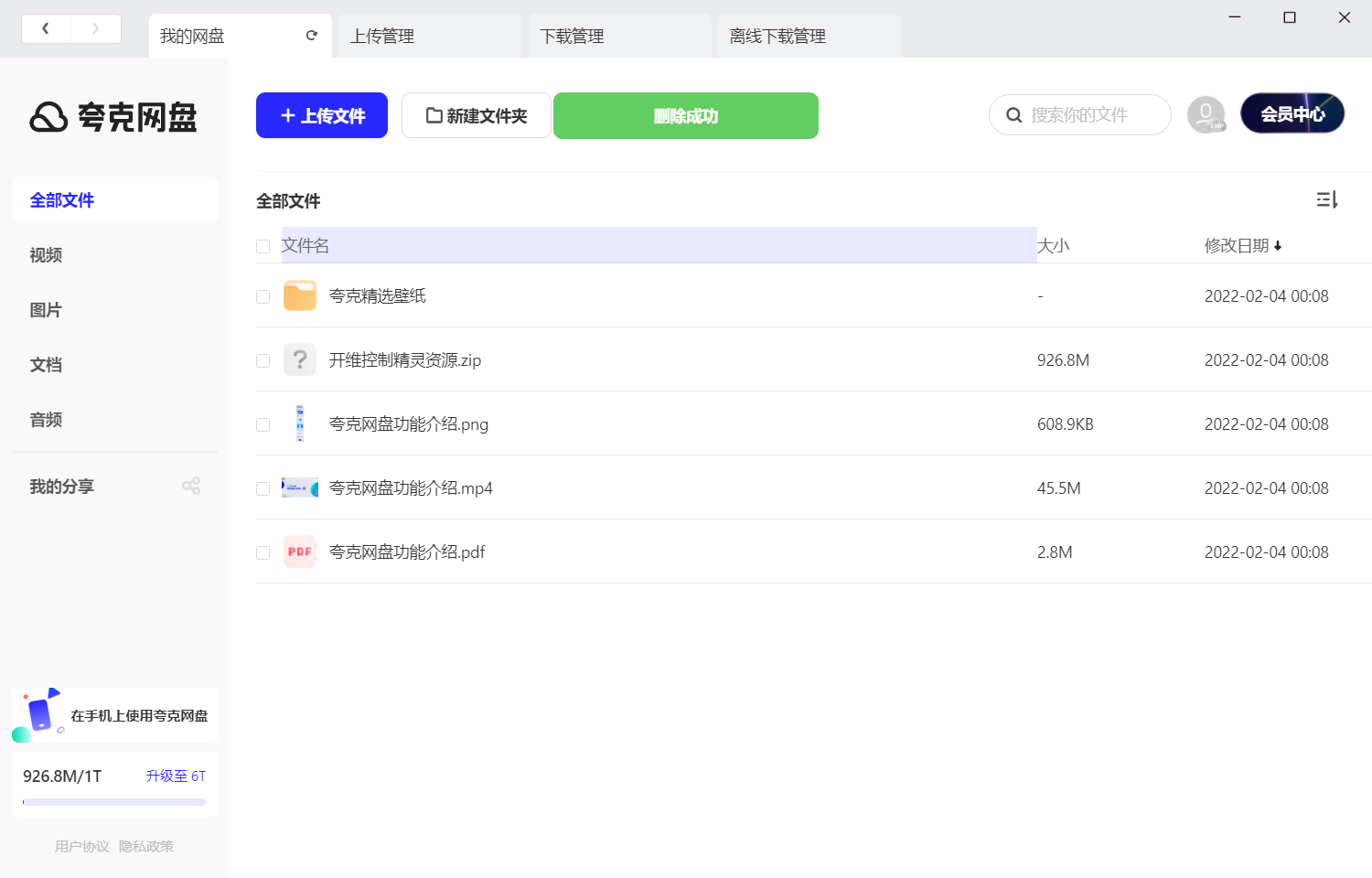Go back with the left arrow
1372x878 pixels.
tap(46, 28)
